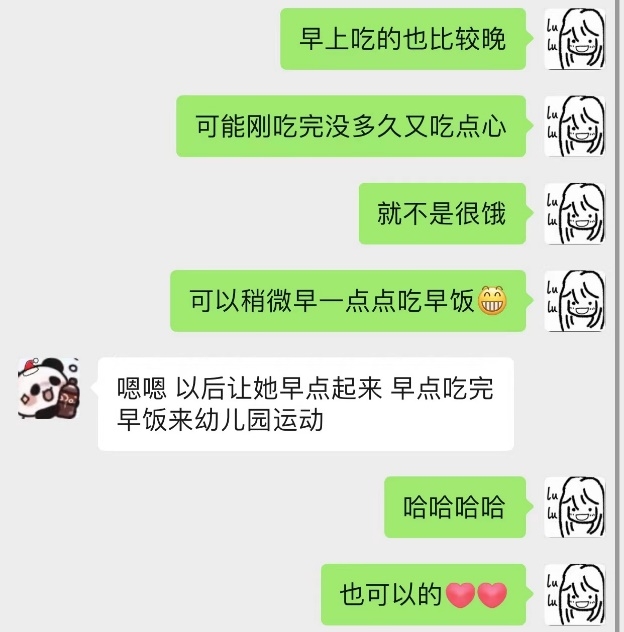Image resolution: width=624 pixels, height=632 pixels.
Task: Tap the avatar beside "哈哈哈哈" message
Action: click(x=575, y=506)
